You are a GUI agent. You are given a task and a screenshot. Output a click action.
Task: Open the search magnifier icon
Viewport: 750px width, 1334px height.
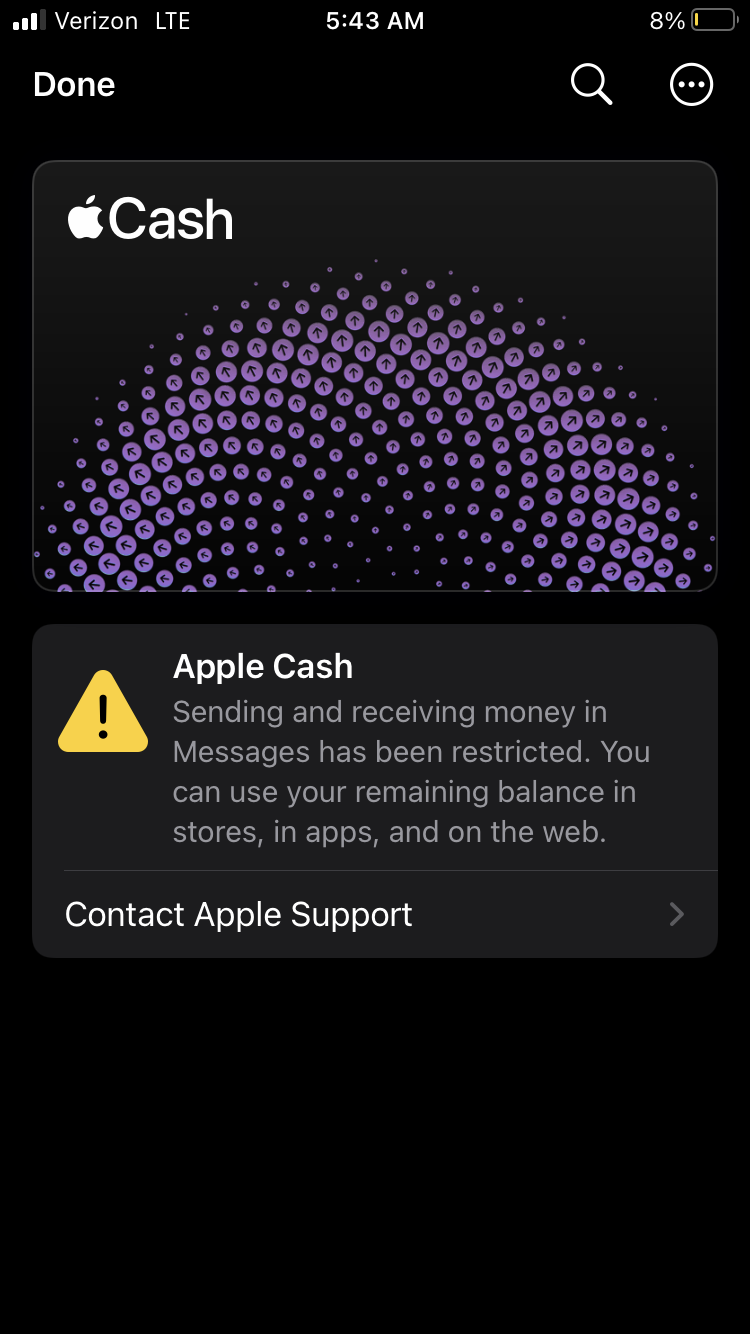click(x=591, y=85)
